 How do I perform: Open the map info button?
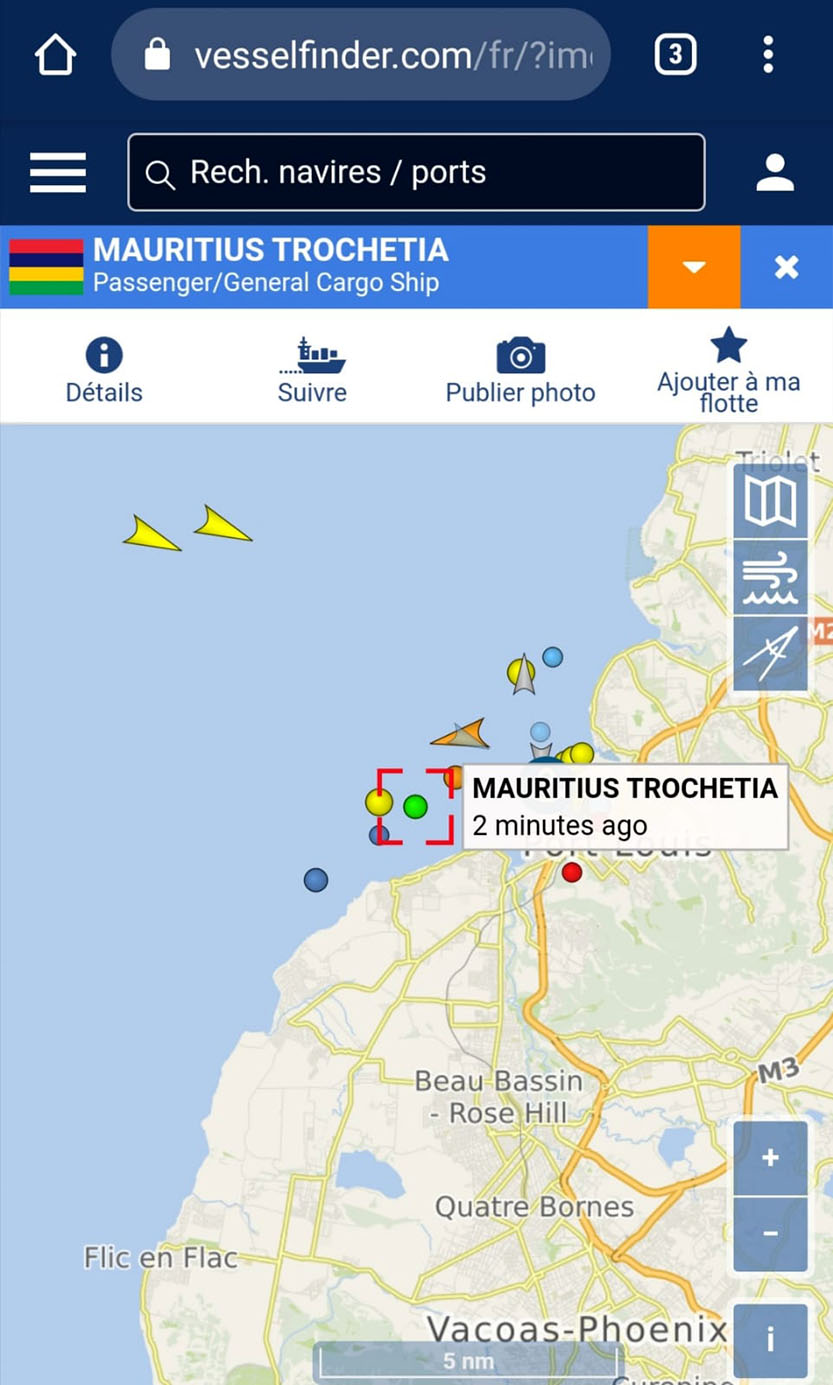tap(770, 1340)
